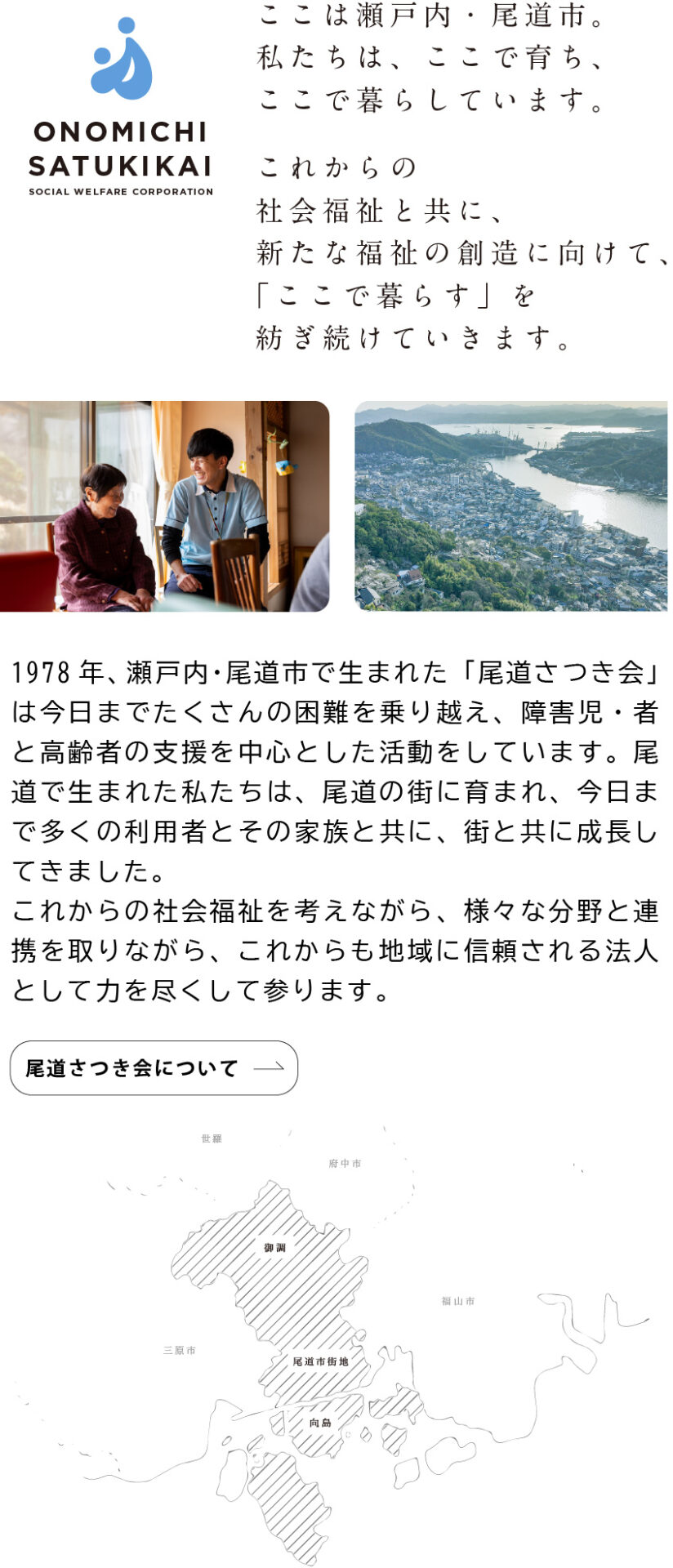Select the 尾道市街地 area on the map
The image size is (673, 1568).
coord(320,1361)
